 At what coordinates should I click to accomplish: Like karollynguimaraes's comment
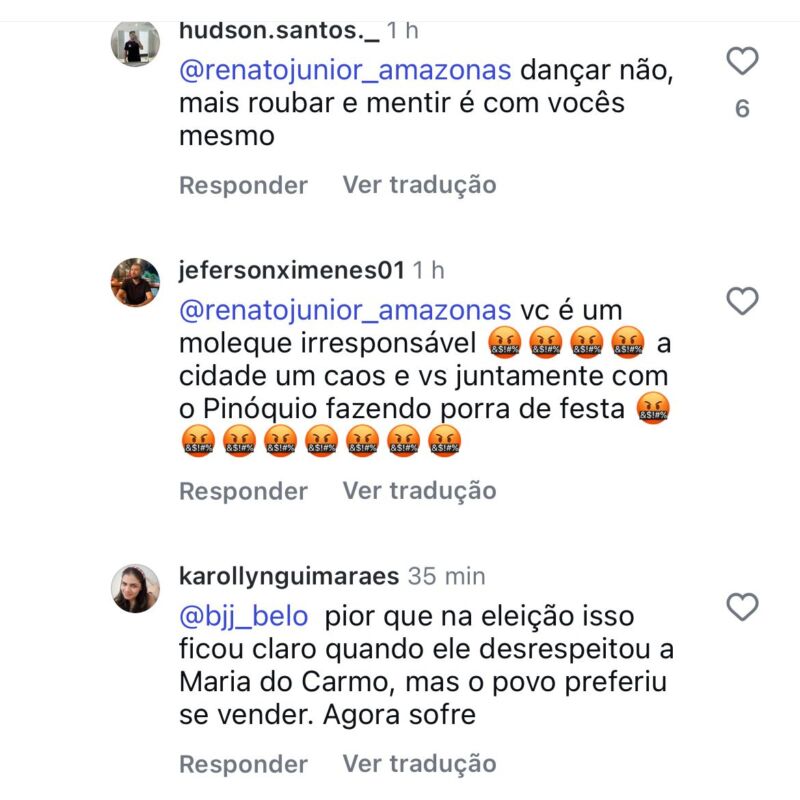click(x=742, y=607)
